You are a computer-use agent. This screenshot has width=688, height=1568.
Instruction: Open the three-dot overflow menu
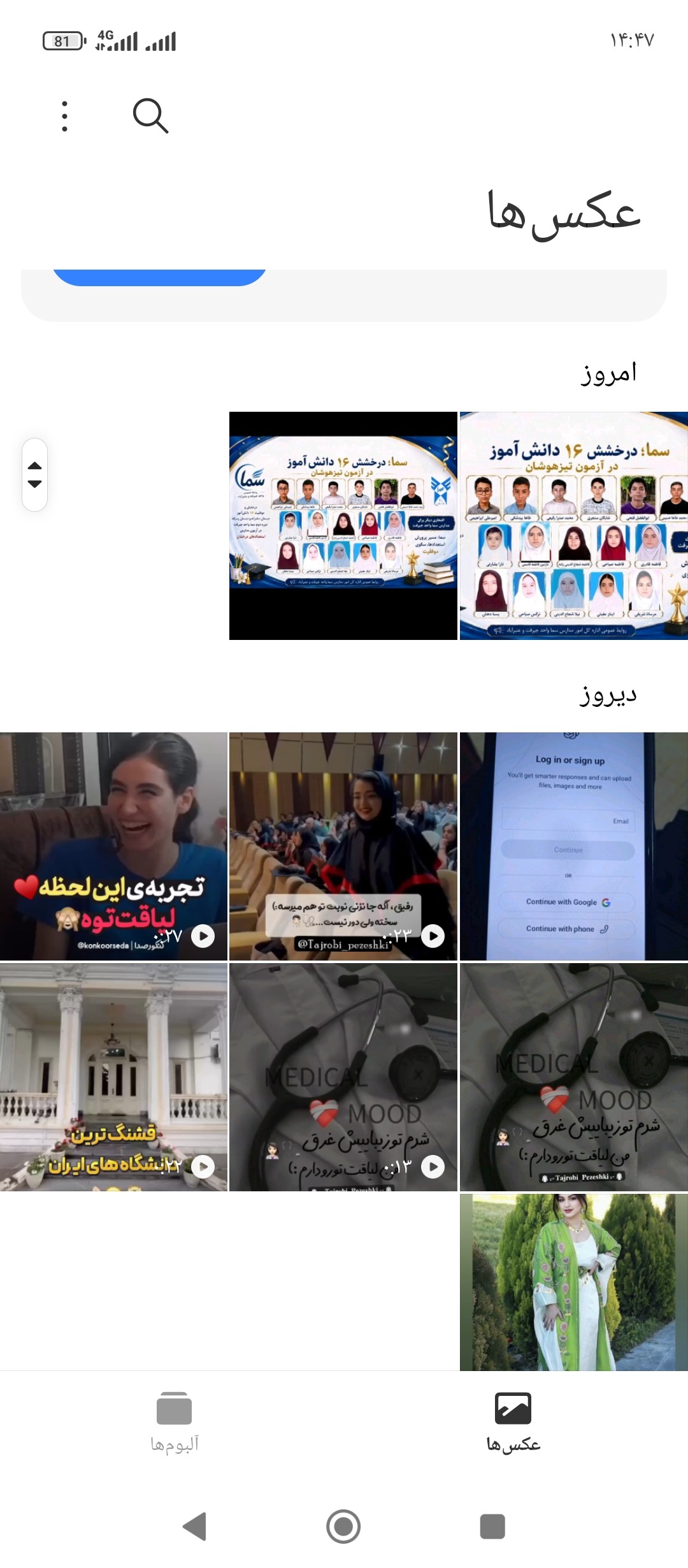(x=64, y=116)
